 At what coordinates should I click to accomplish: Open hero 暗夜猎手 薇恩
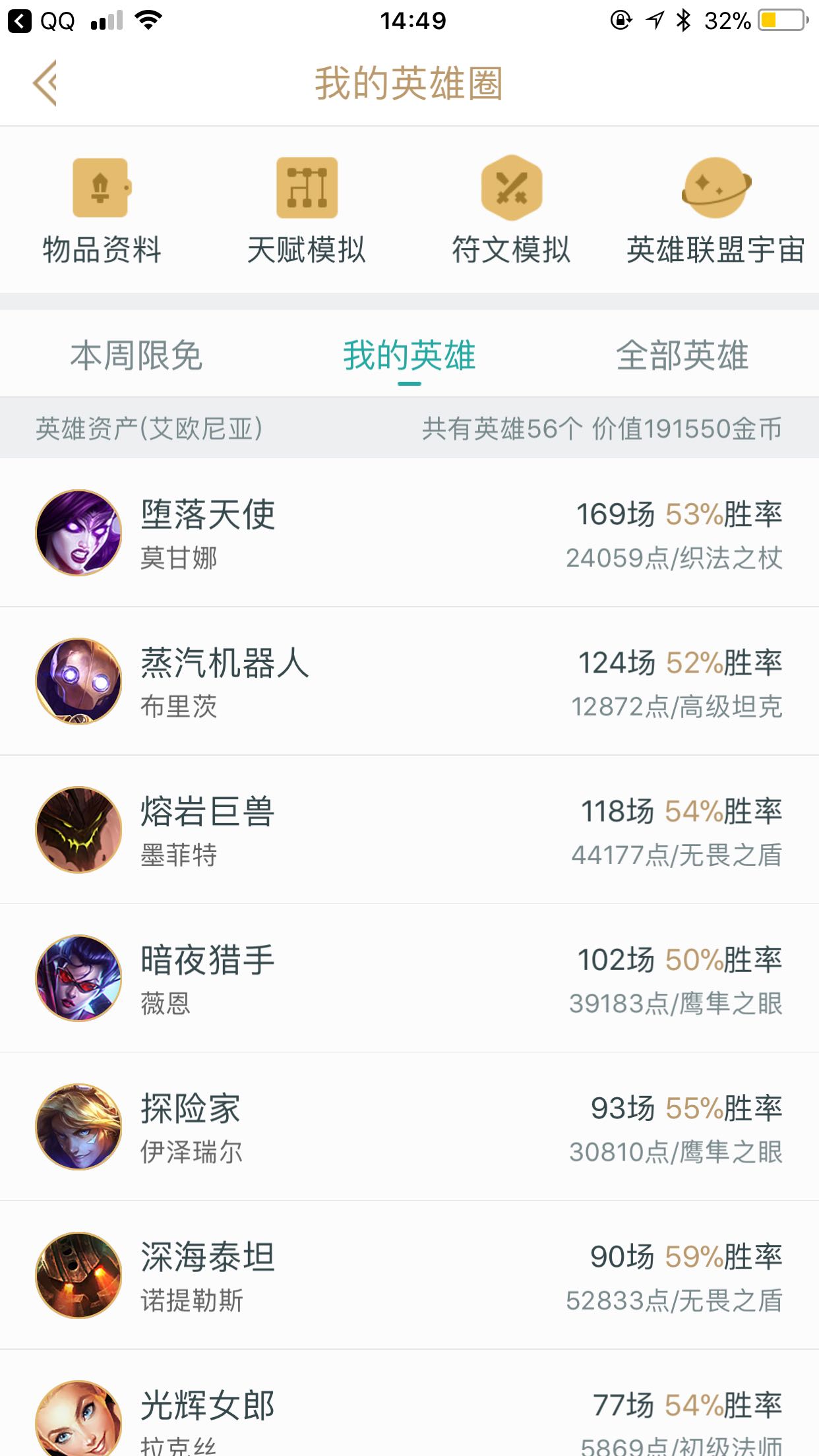pos(409,978)
